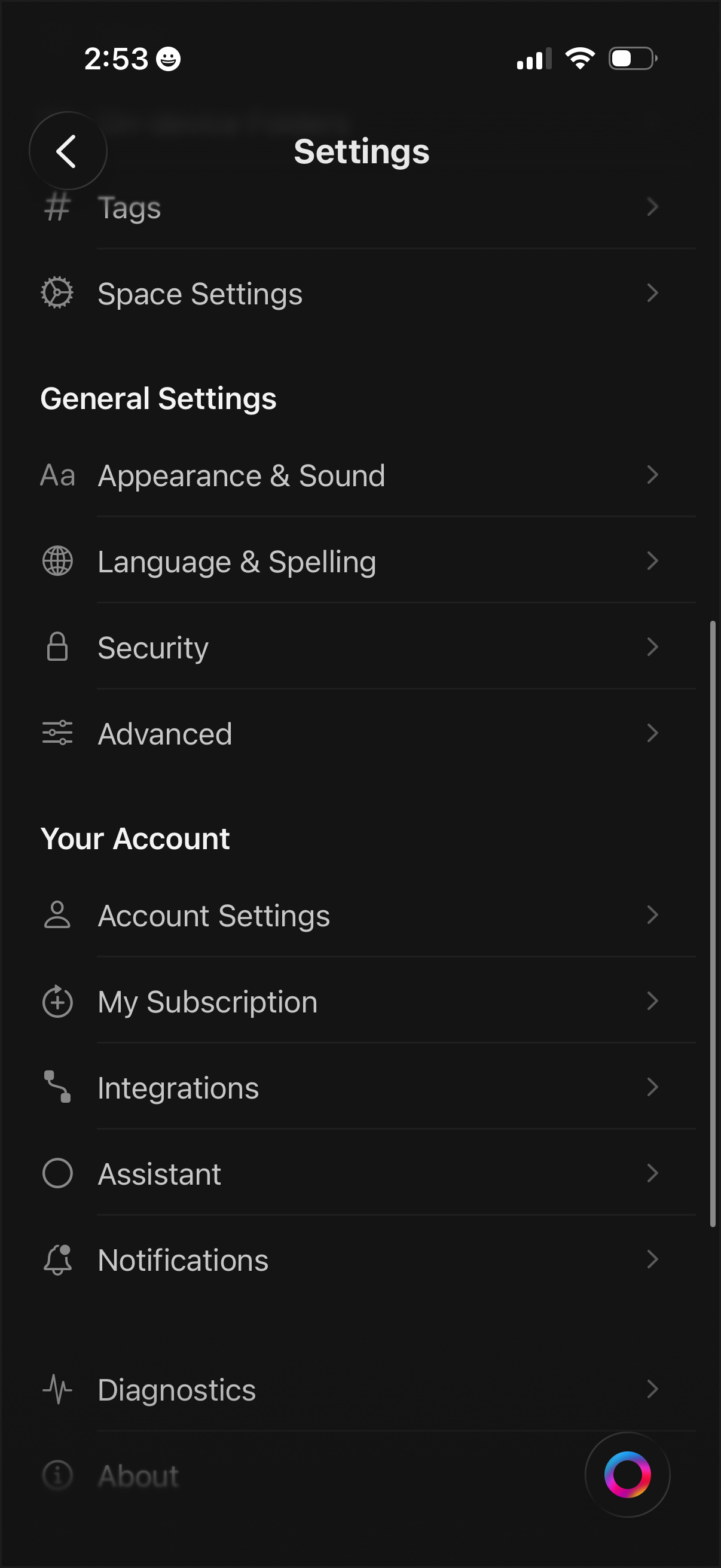Click the About info icon
The width and height of the screenshot is (721, 1568).
pyautogui.click(x=57, y=1475)
